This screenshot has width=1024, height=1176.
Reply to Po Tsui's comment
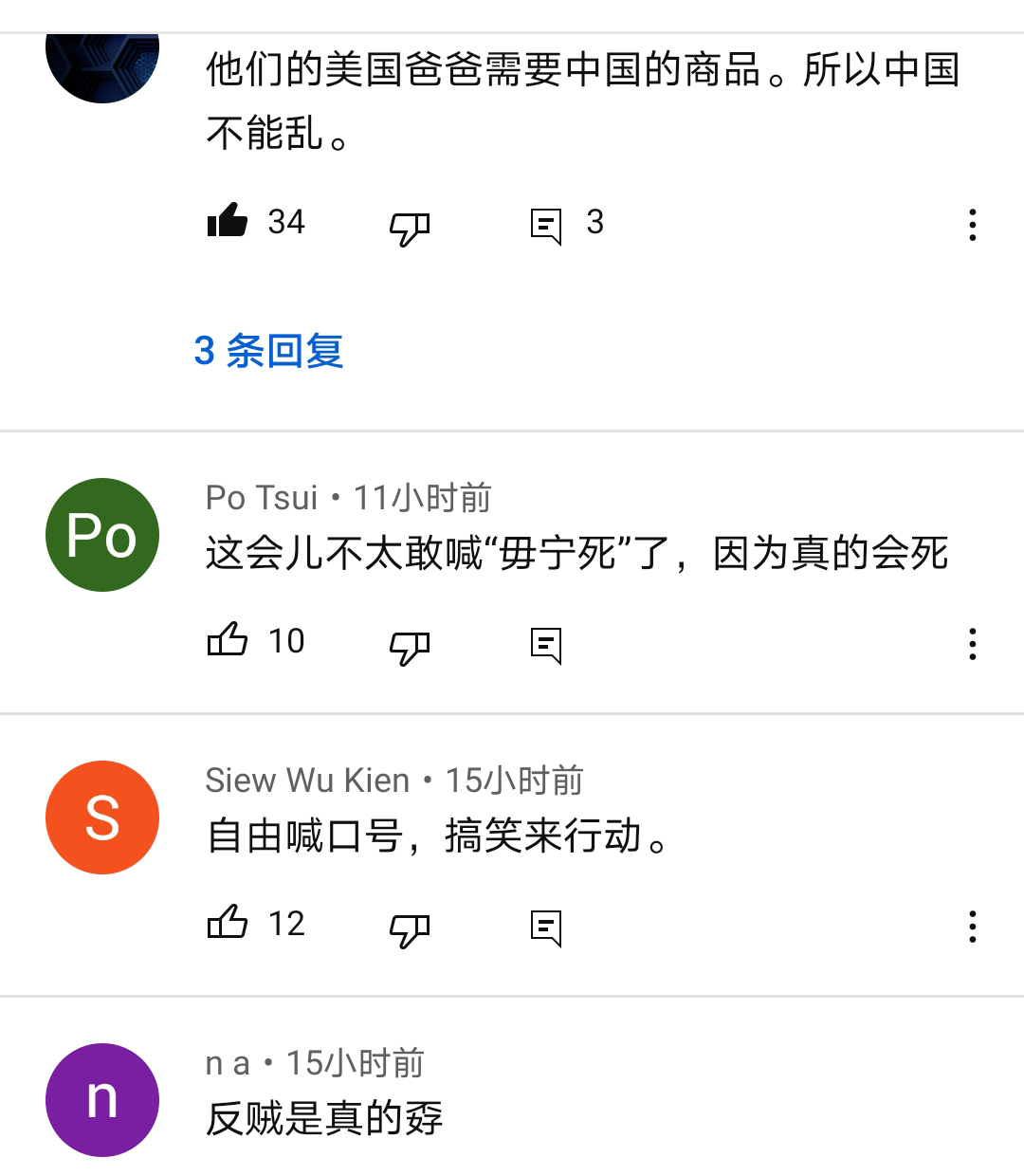click(546, 645)
